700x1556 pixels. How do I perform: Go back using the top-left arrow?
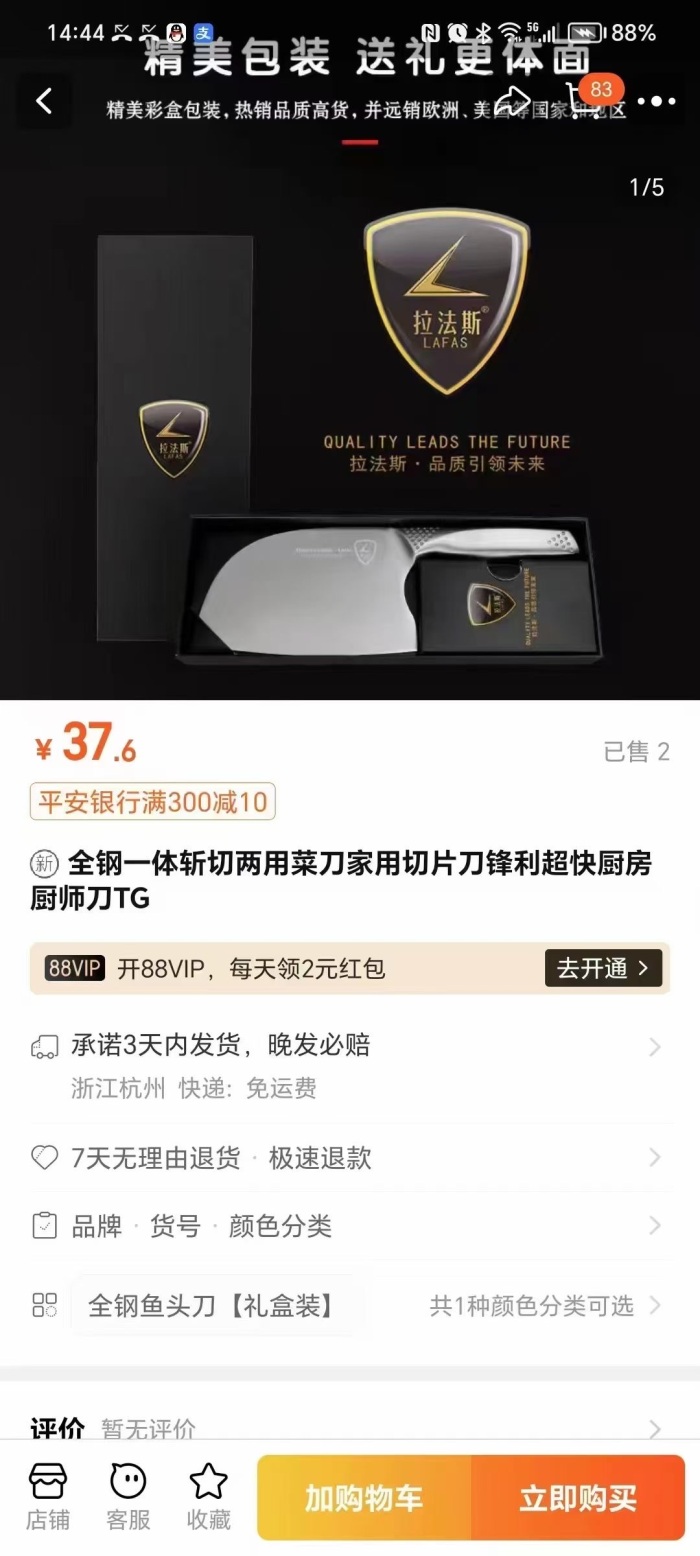pyautogui.click(x=44, y=101)
